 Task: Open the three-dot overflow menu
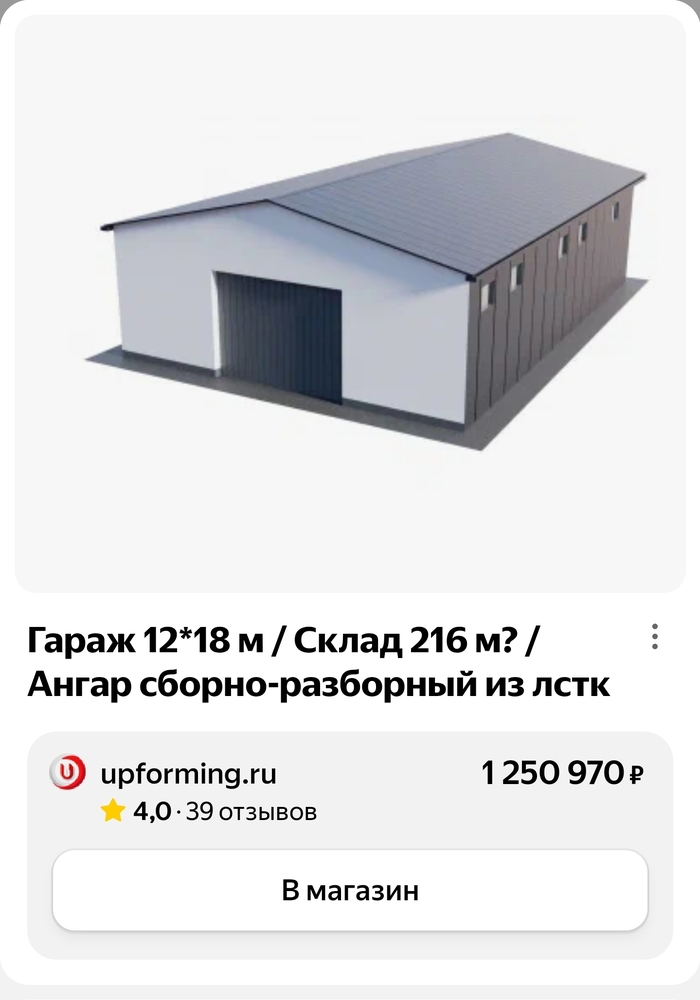pyautogui.click(x=654, y=637)
